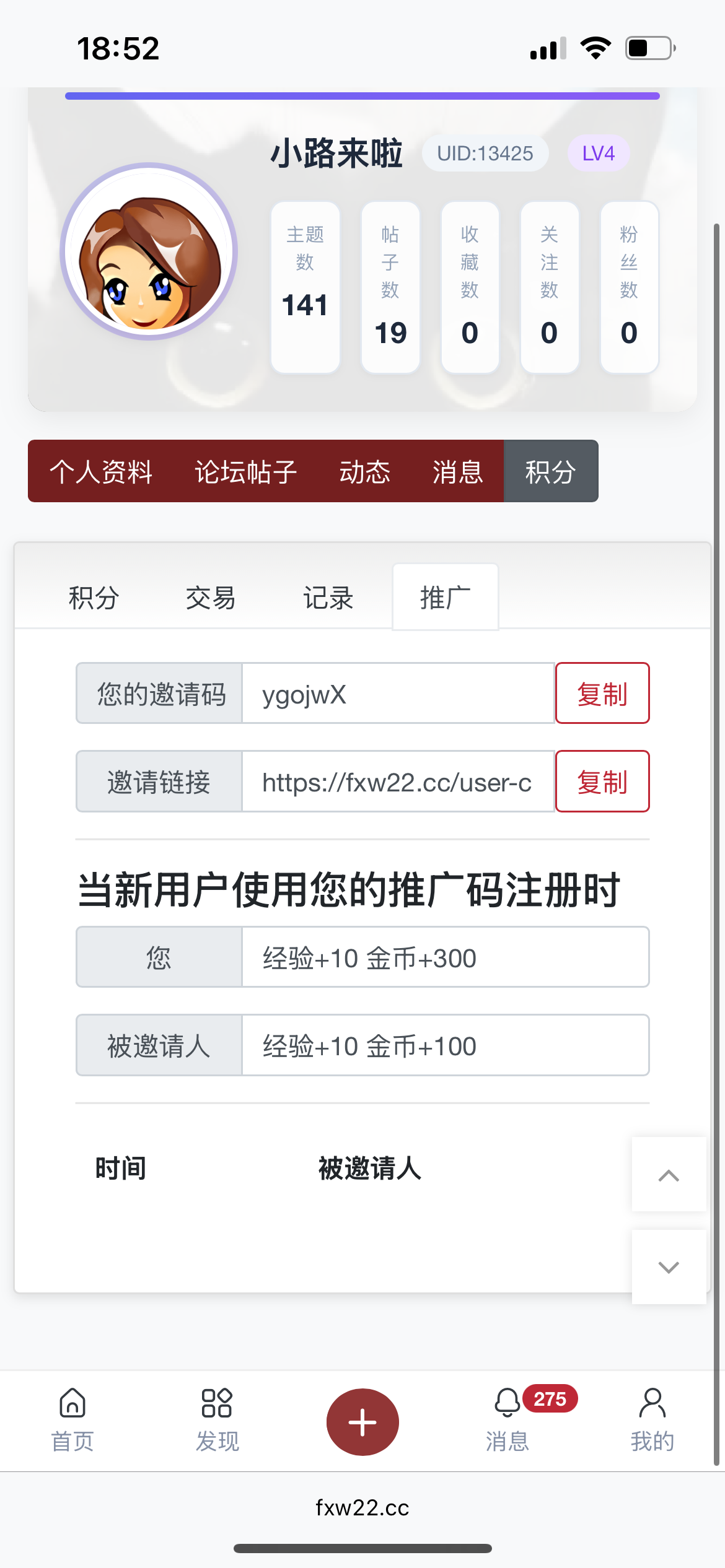Screen dimensions: 725x1568
Task: Tap the invitation link field
Action: 397,782
